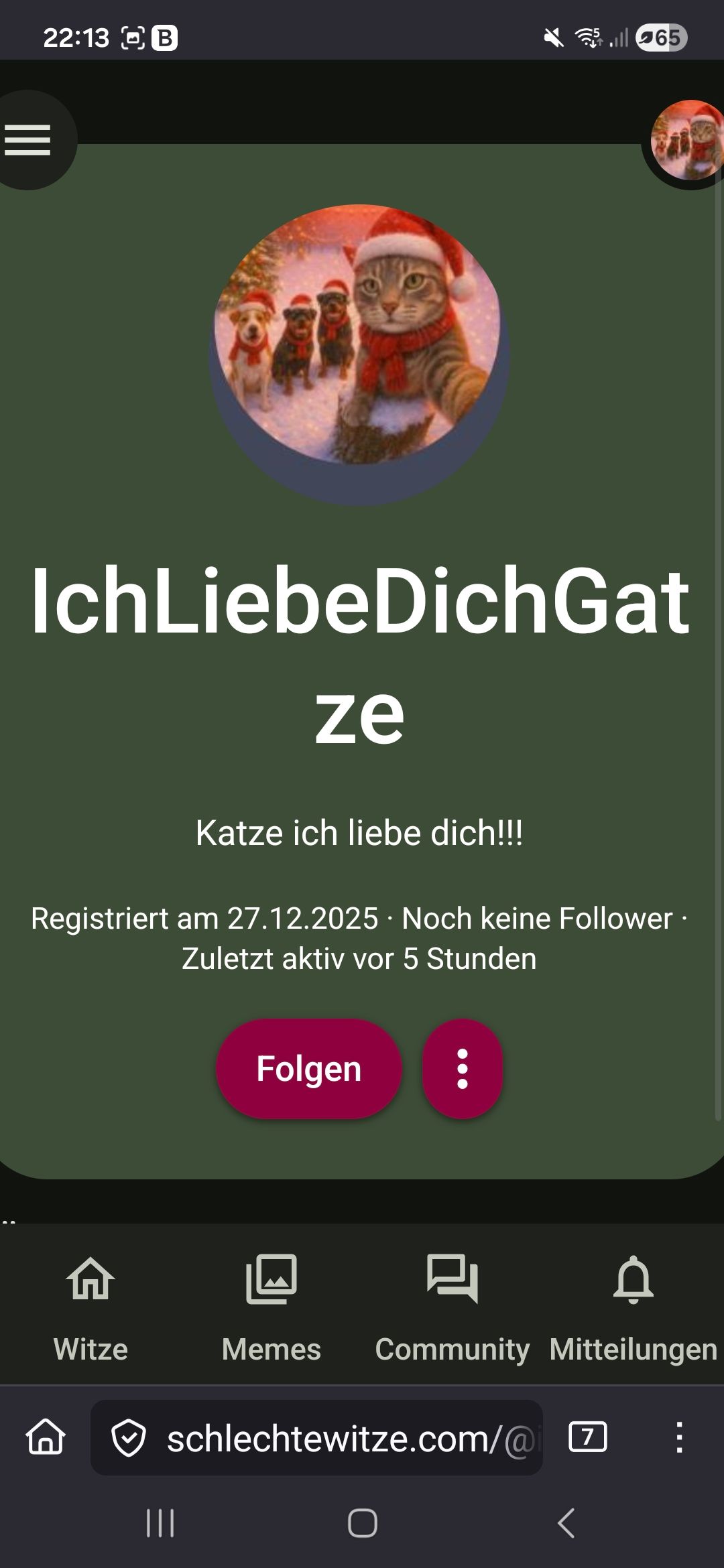The height and width of the screenshot is (1568, 724).
Task: Tap the browser home button
Action: coord(46,1438)
